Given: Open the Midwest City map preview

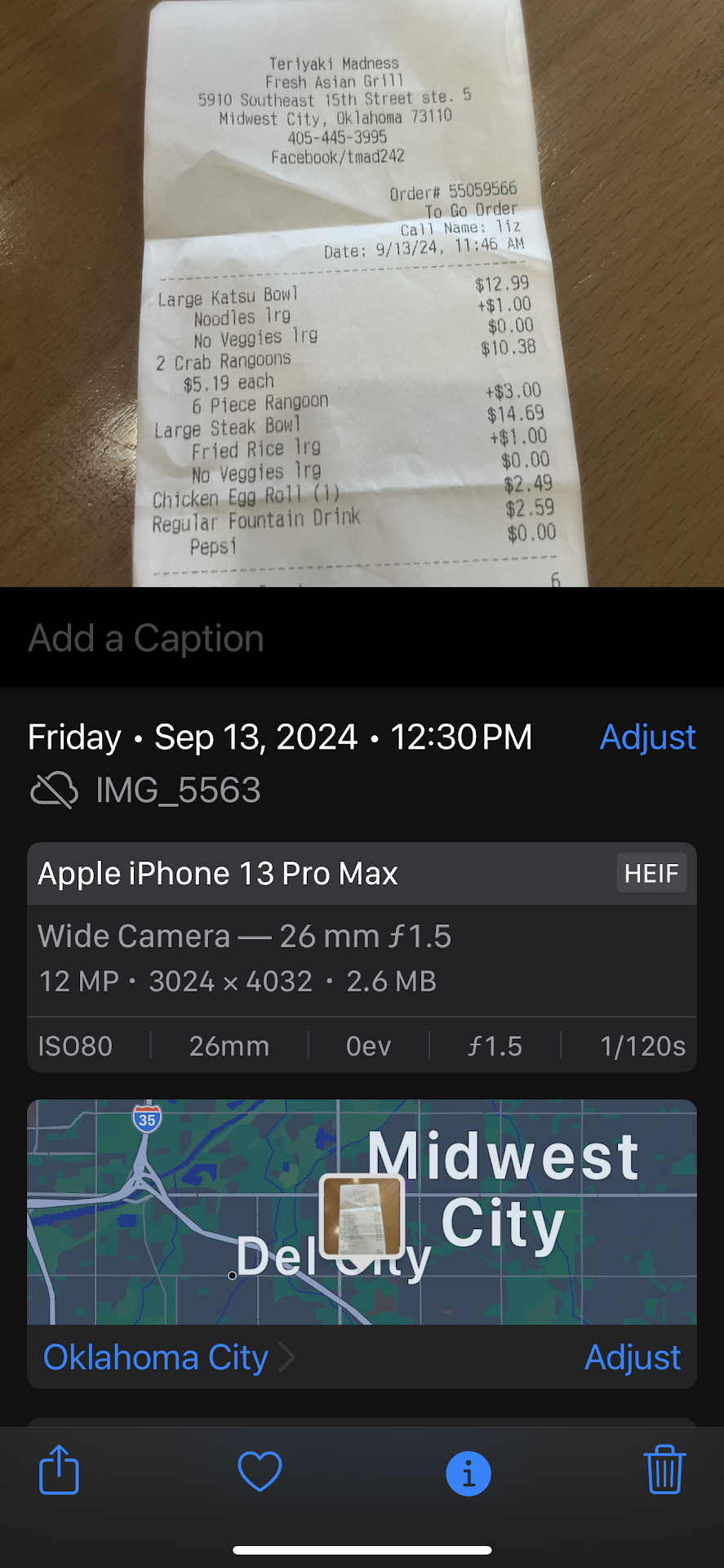Looking at the screenshot, I should click(362, 1211).
